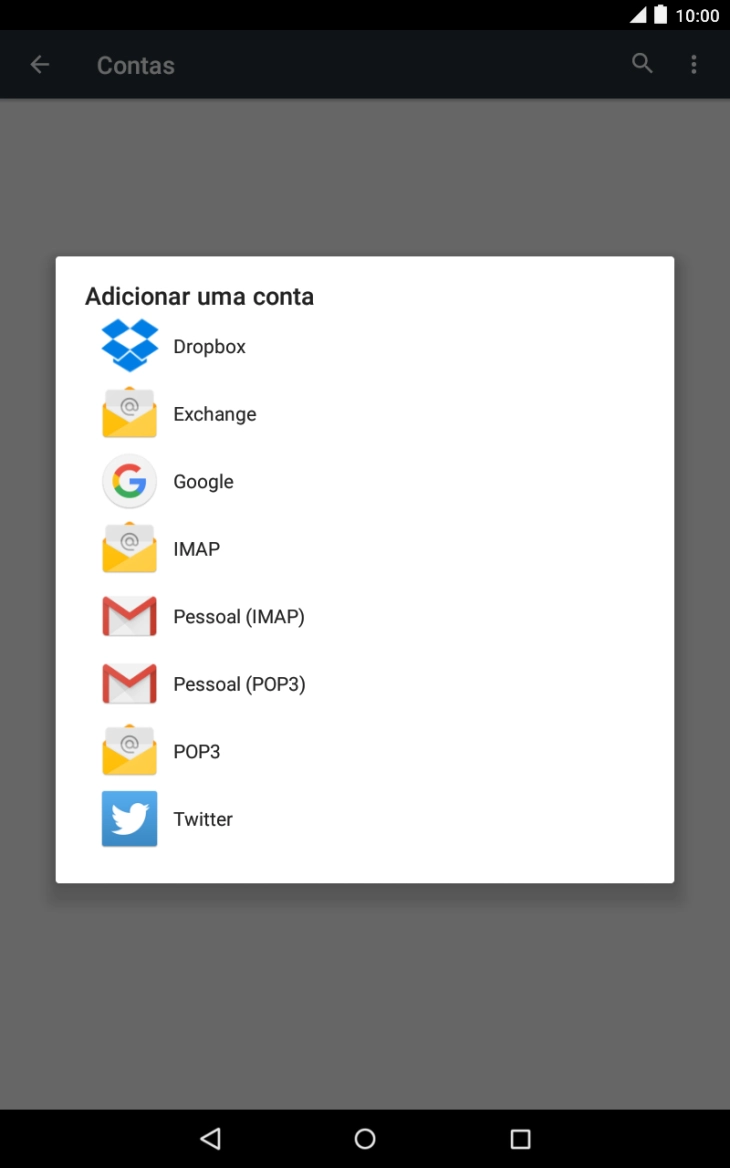This screenshot has height=1168, width=730.
Task: Select the Pessoal (IMAP) Gmail icon
Action: point(129,616)
